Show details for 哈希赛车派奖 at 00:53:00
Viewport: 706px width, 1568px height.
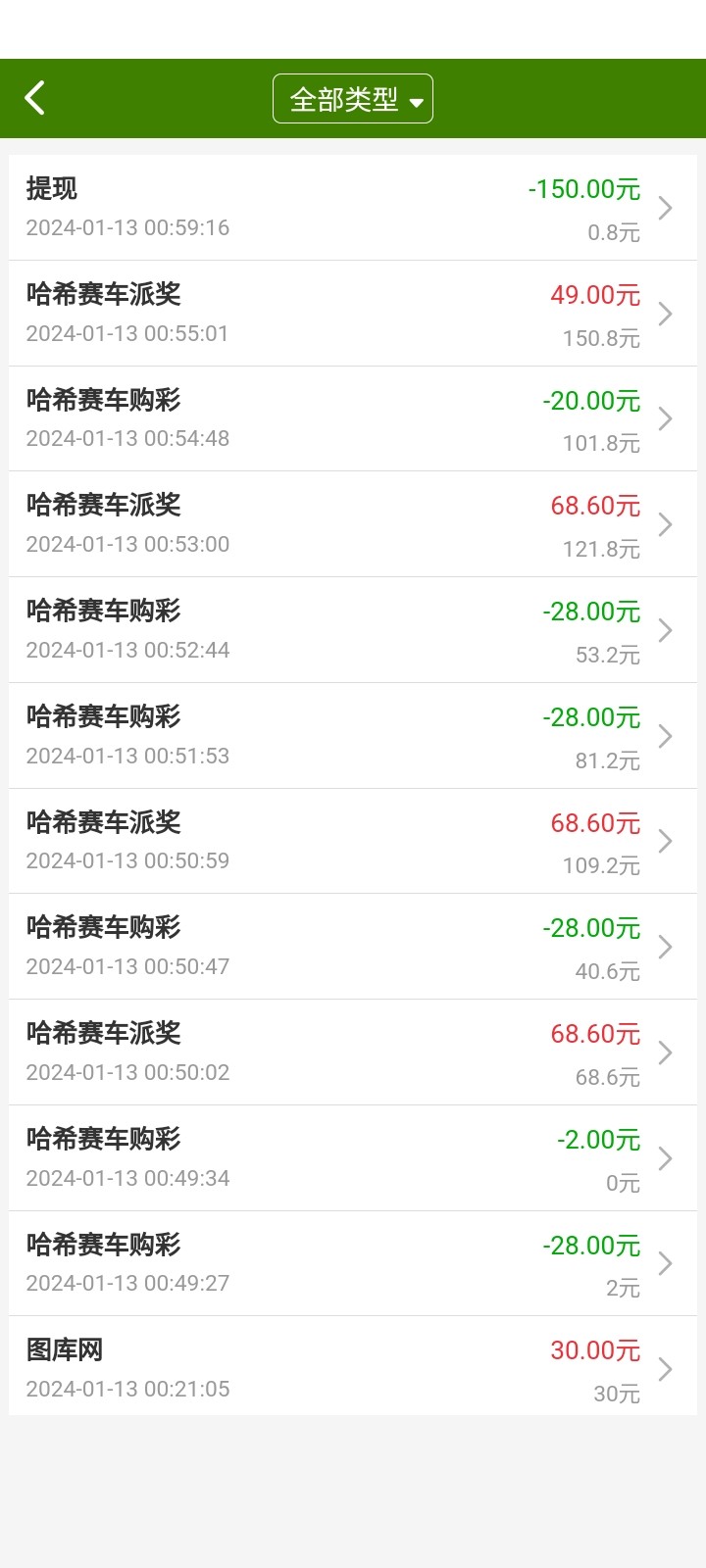353,524
